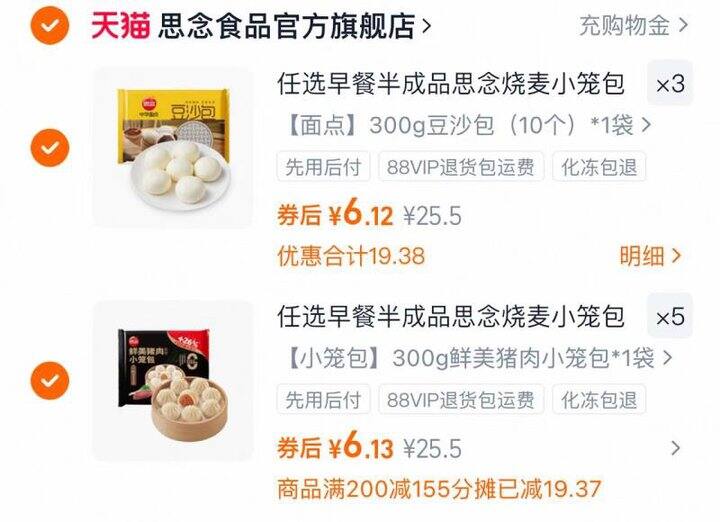Change the 300g鲜美猪肉小笼包 spec option

[x=479, y=358]
